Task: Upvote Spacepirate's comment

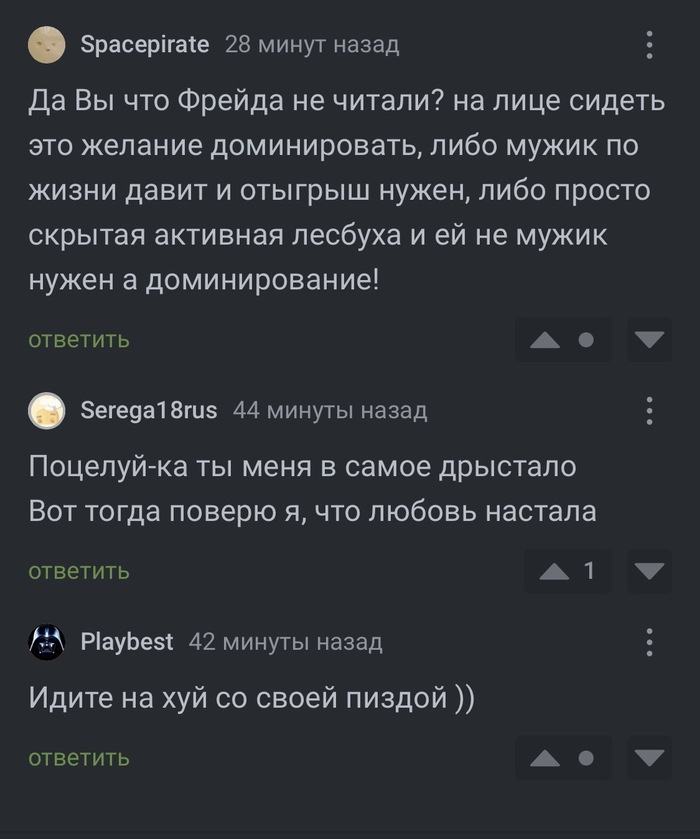Action: pos(545,341)
